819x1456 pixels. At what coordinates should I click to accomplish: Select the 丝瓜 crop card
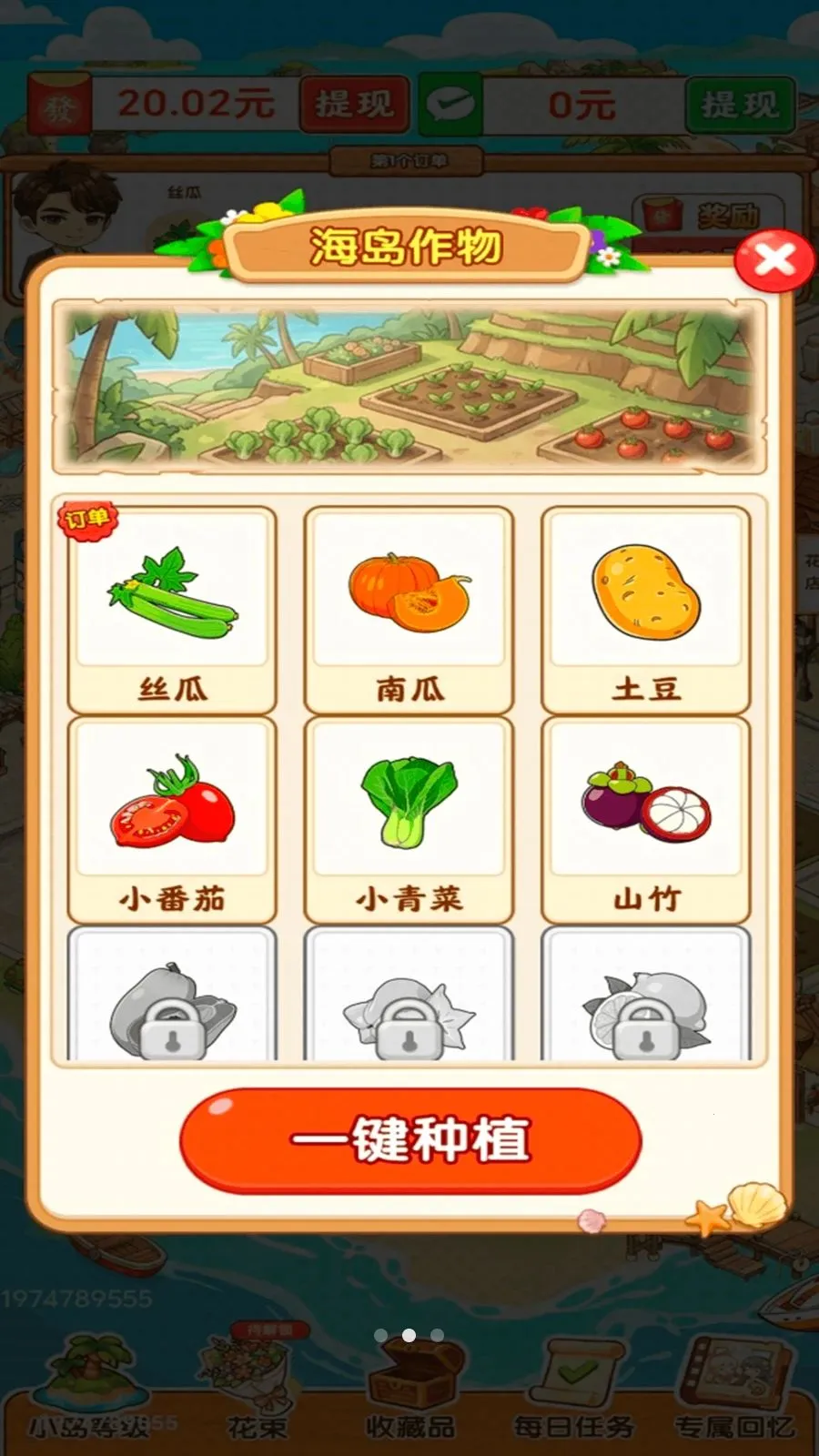click(172, 610)
